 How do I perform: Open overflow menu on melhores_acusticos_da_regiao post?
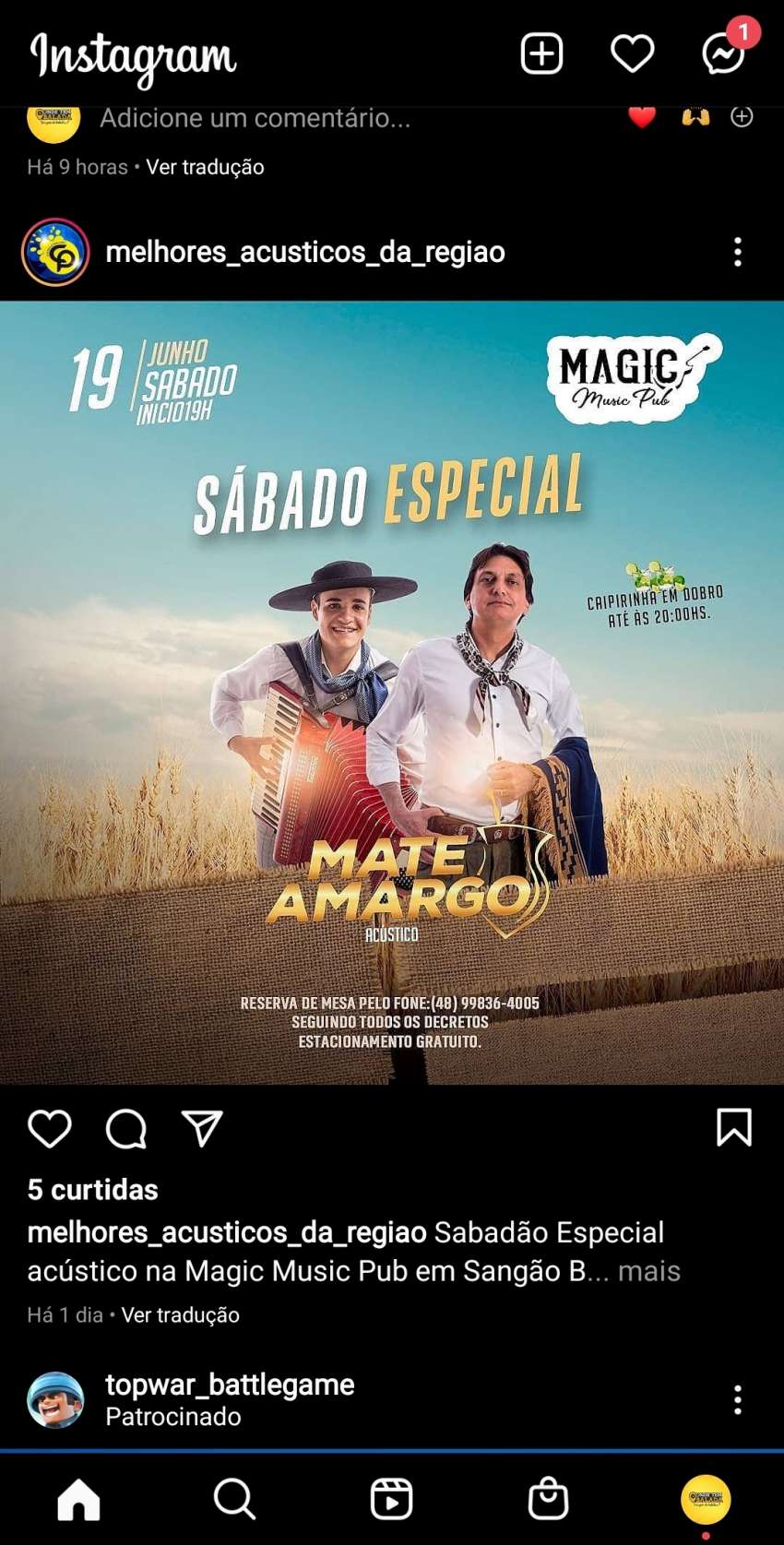point(737,252)
